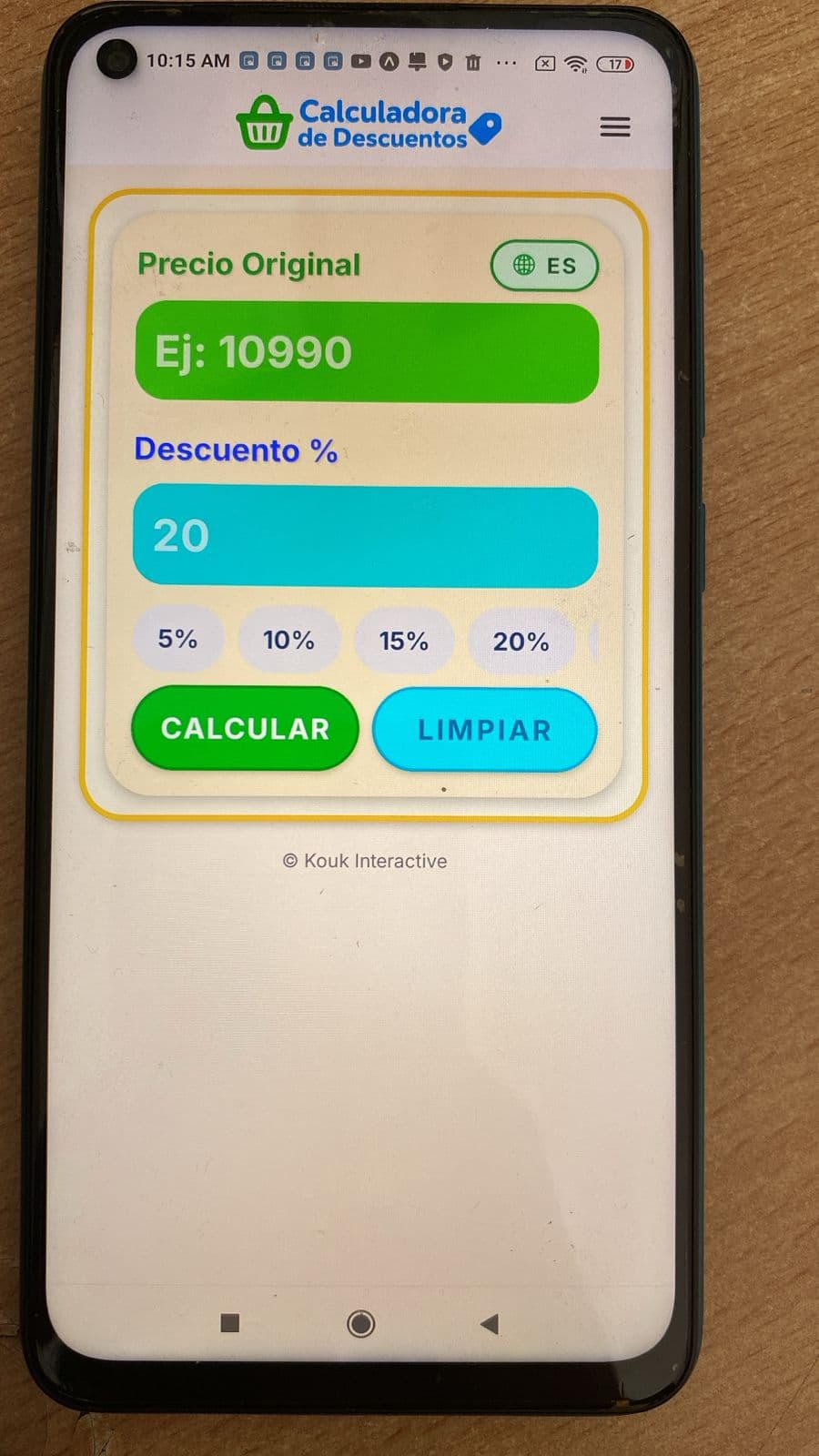Change language with the ES selector
Screen dimensions: 819x1456
click(544, 266)
